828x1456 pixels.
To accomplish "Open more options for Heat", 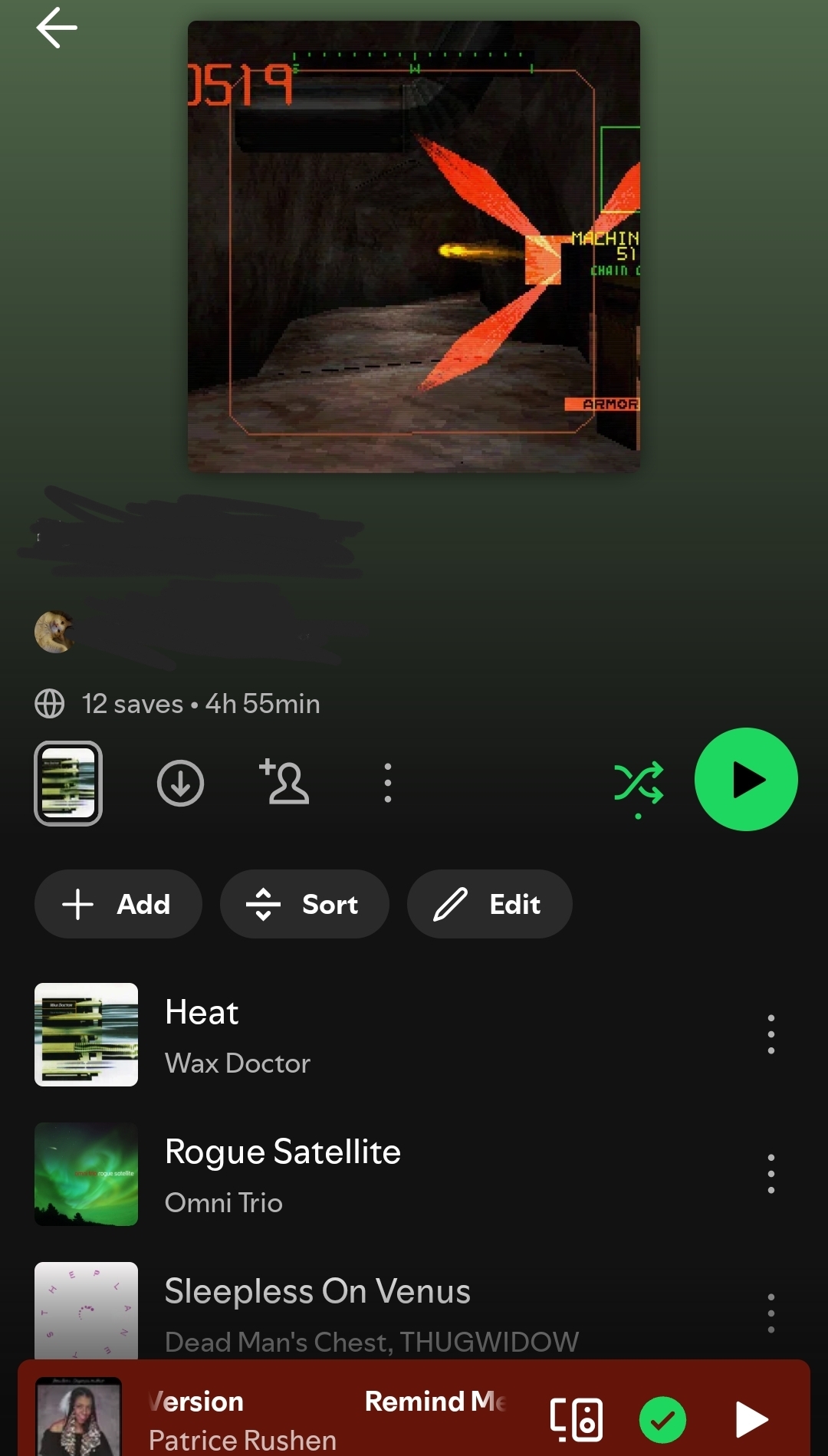I will click(771, 1034).
